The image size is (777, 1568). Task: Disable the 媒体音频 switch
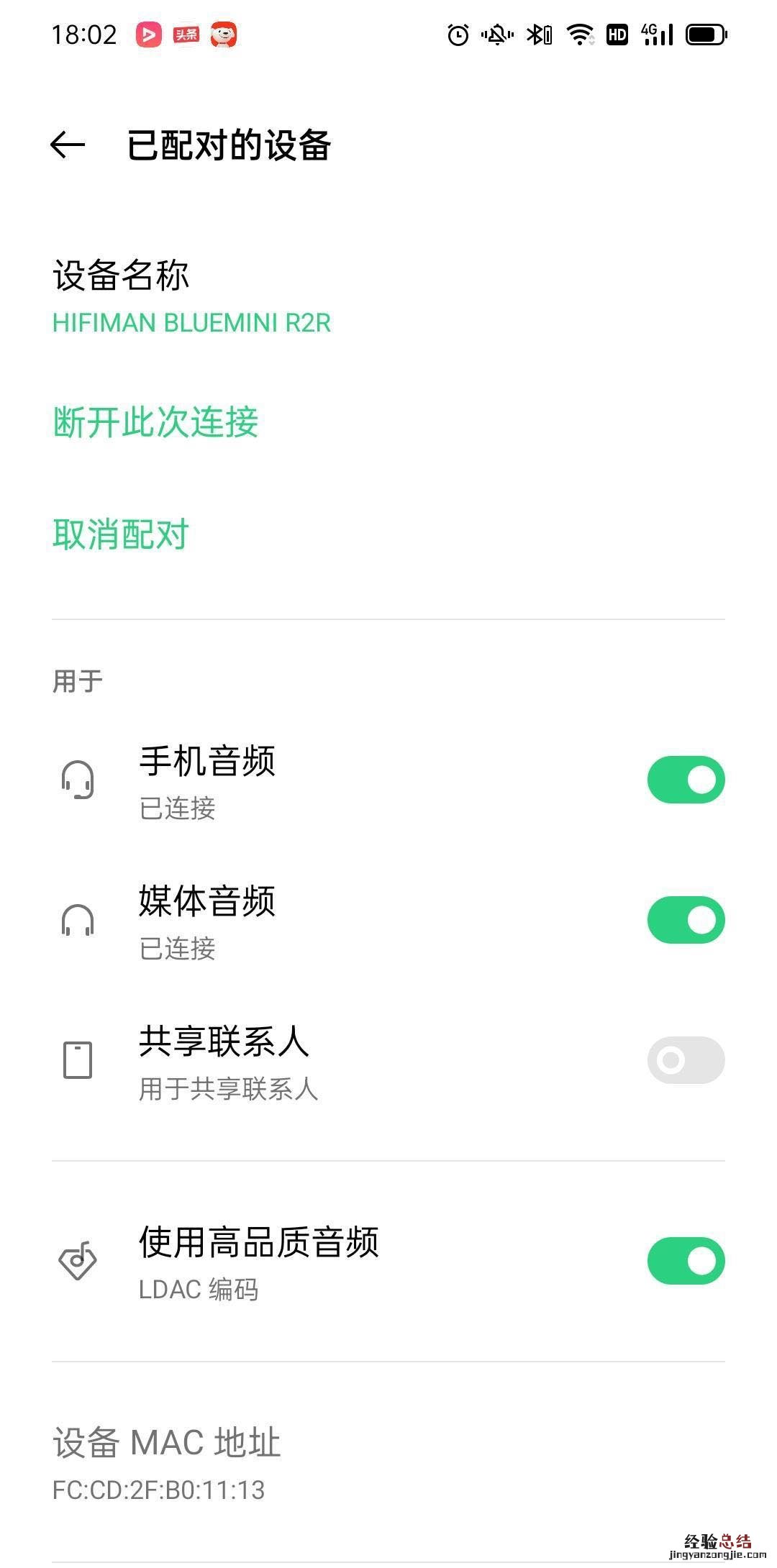[x=685, y=920]
